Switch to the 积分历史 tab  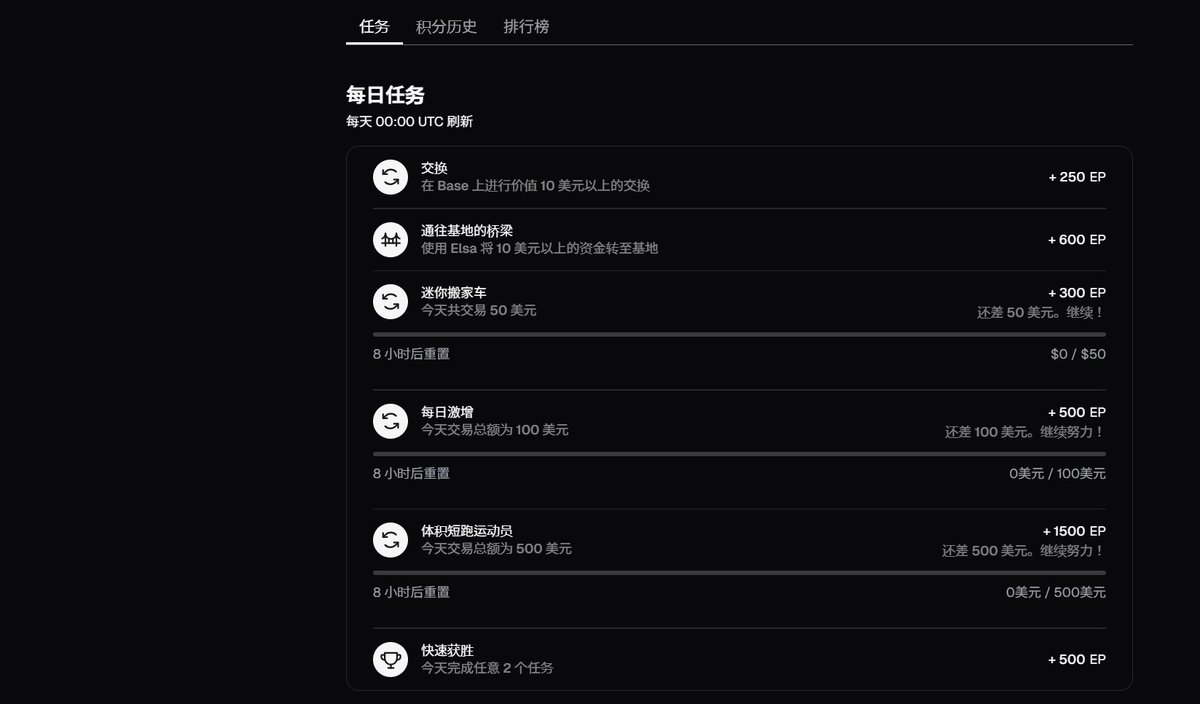point(446,27)
